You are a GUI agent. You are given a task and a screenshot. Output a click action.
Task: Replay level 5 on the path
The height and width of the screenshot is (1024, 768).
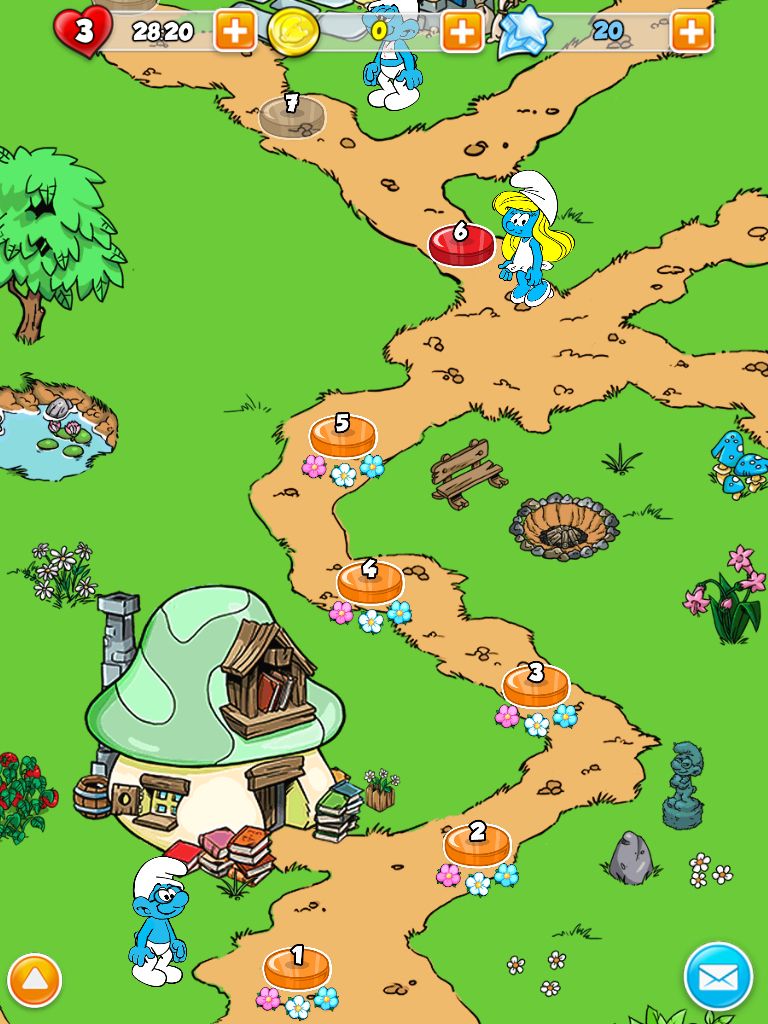coord(342,436)
